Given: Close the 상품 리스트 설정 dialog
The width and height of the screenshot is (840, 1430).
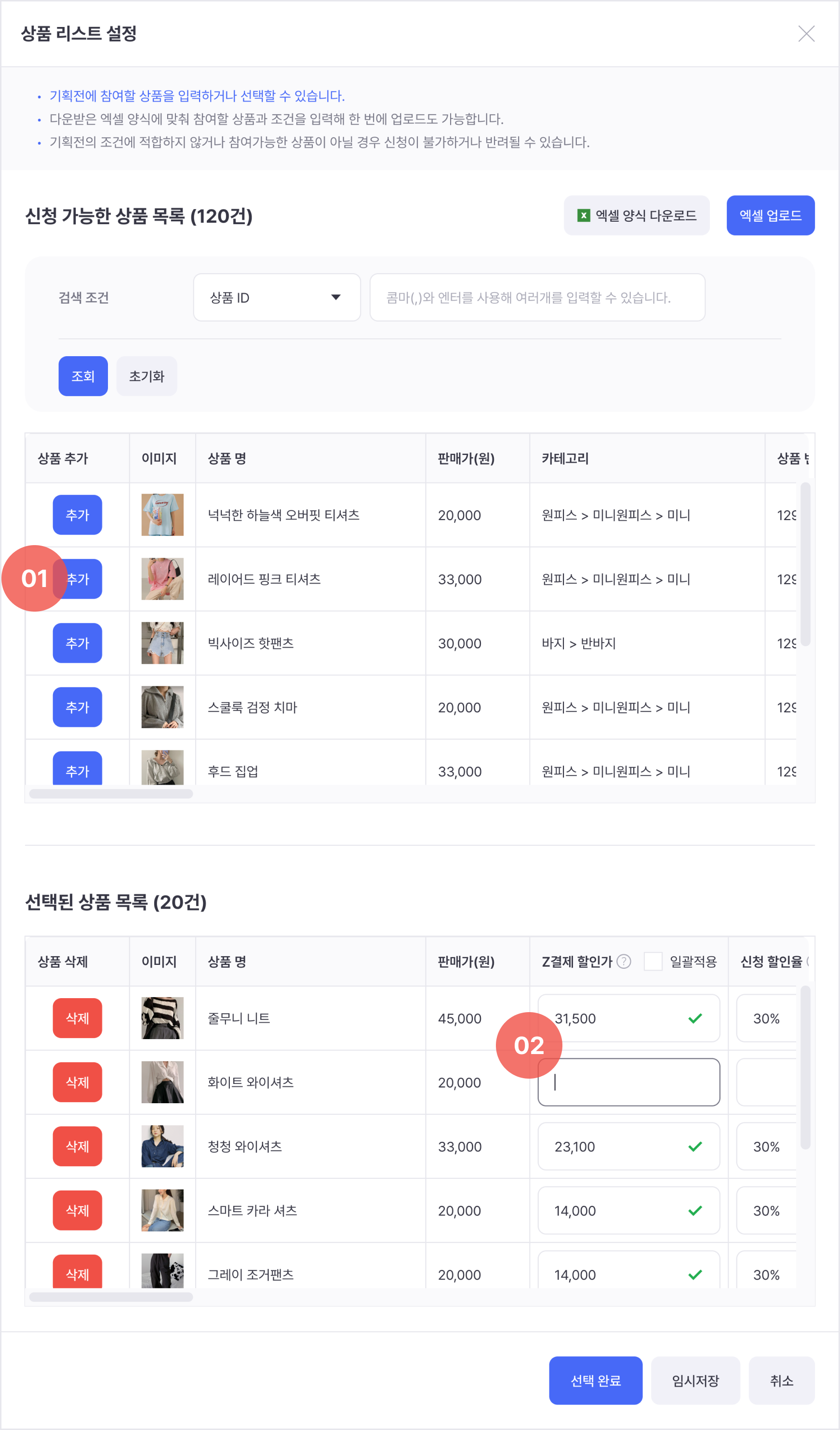Looking at the screenshot, I should point(806,33).
